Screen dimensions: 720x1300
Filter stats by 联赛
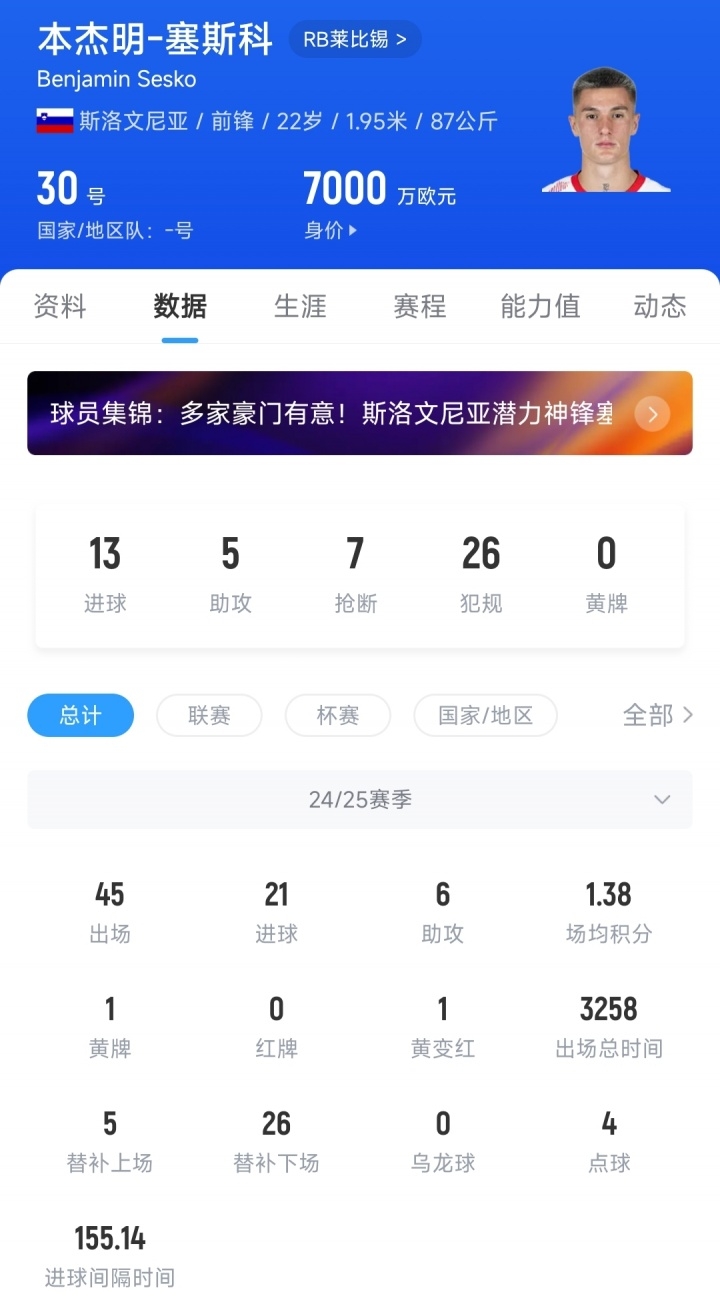(x=209, y=715)
